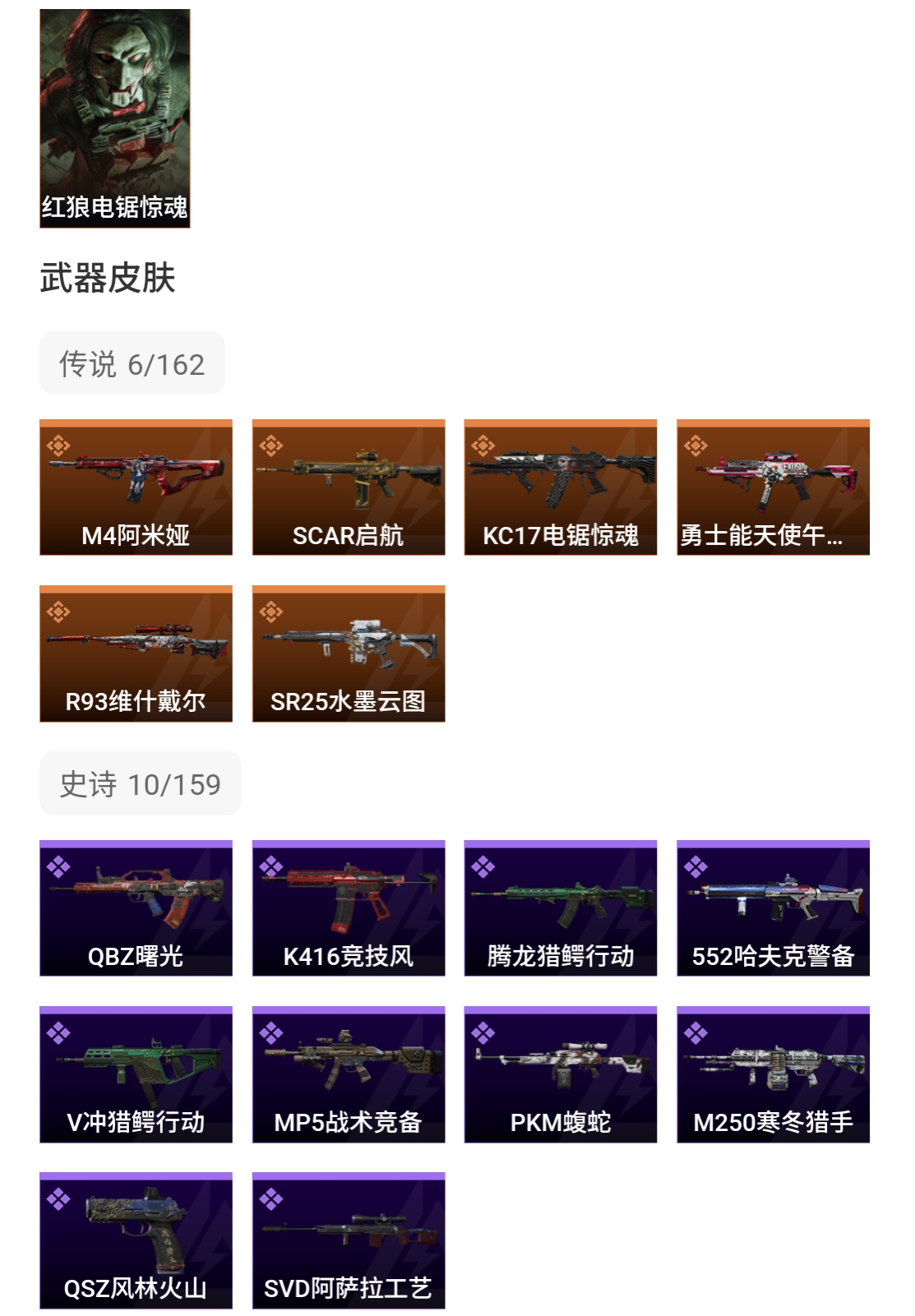Open the 红狼电锯惊魂 operator skin card
The height and width of the screenshot is (1316, 915).
click(x=114, y=118)
